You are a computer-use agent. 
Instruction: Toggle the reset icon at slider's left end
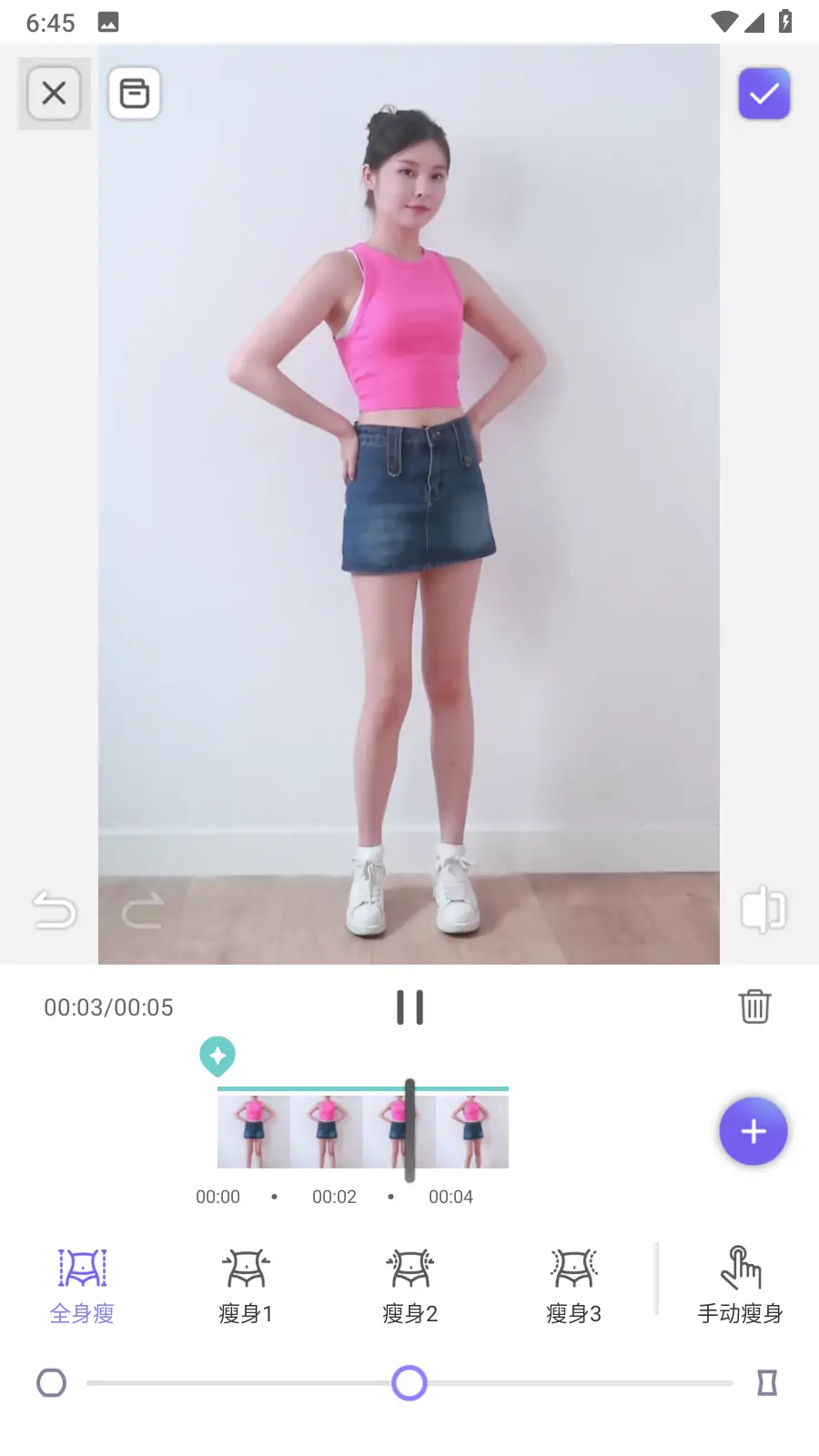click(51, 1382)
